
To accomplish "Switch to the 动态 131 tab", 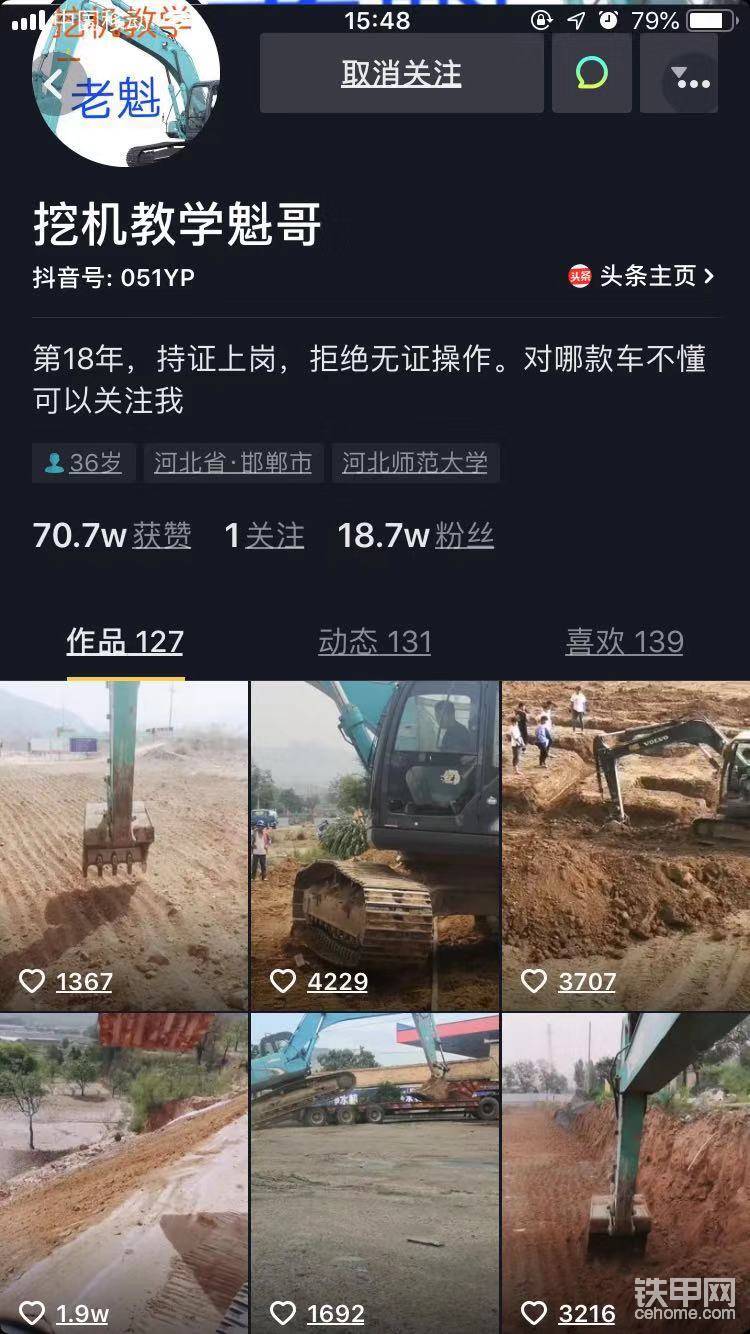I will pos(374,642).
